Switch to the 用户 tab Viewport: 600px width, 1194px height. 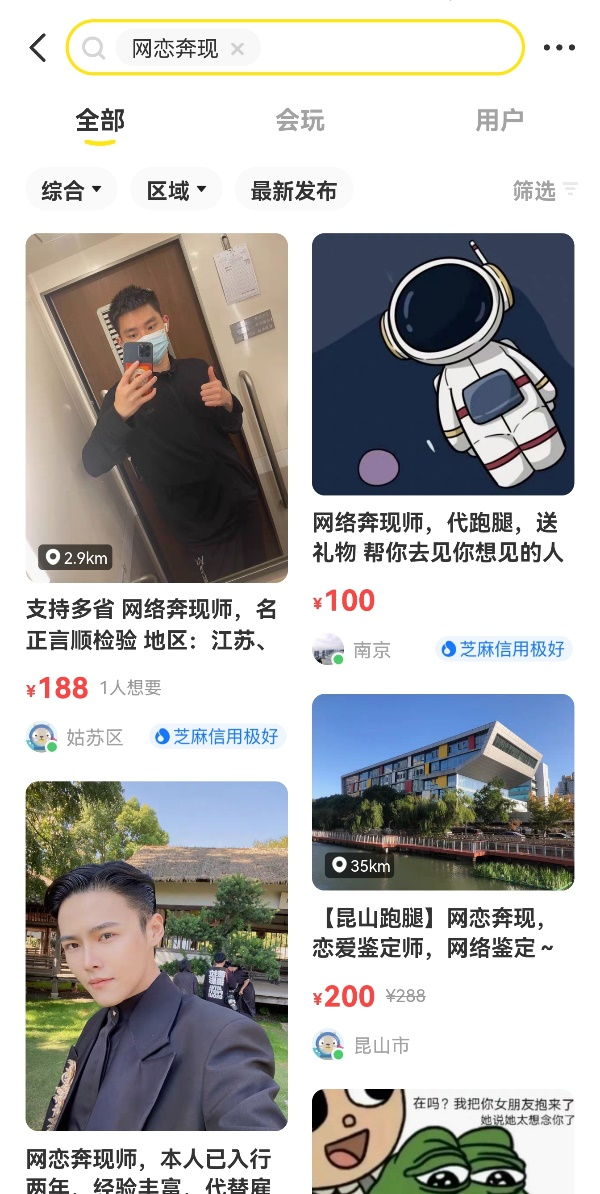(499, 121)
